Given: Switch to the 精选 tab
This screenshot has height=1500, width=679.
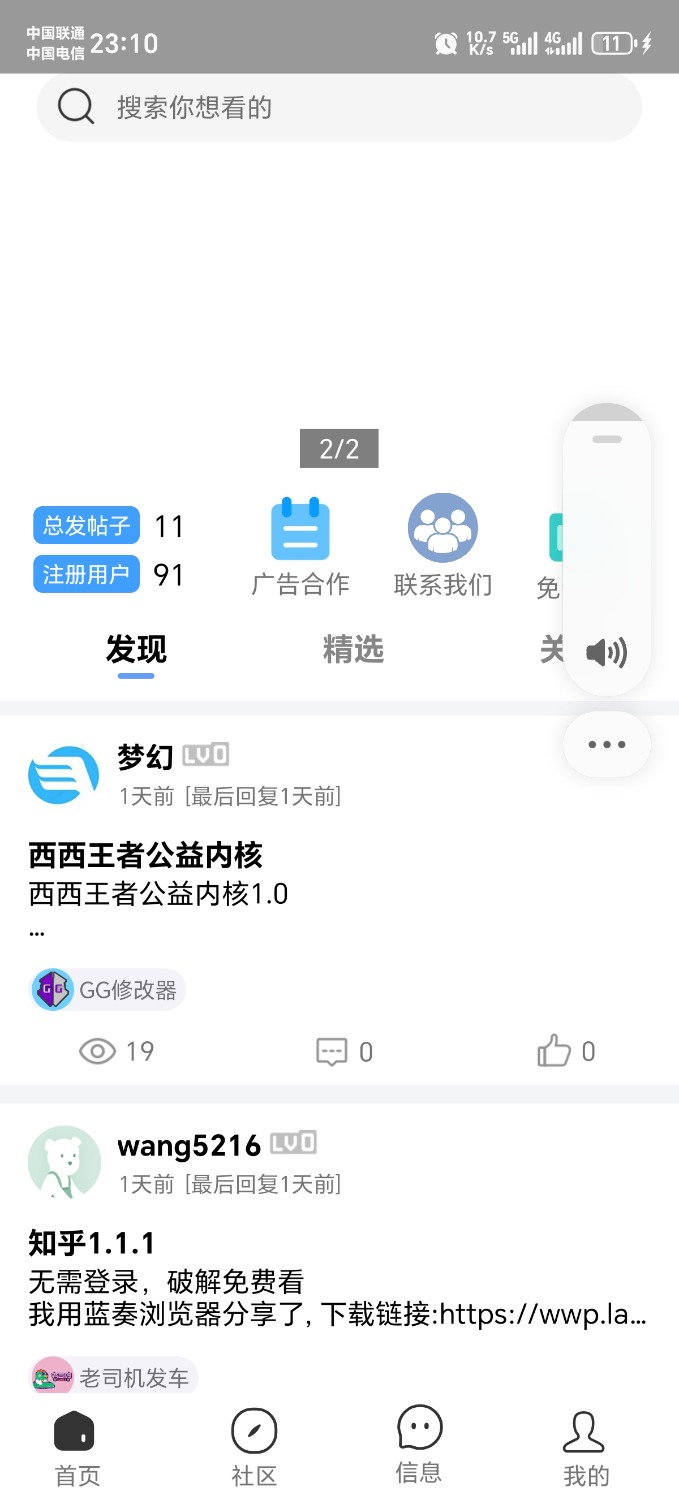Looking at the screenshot, I should (x=353, y=650).
